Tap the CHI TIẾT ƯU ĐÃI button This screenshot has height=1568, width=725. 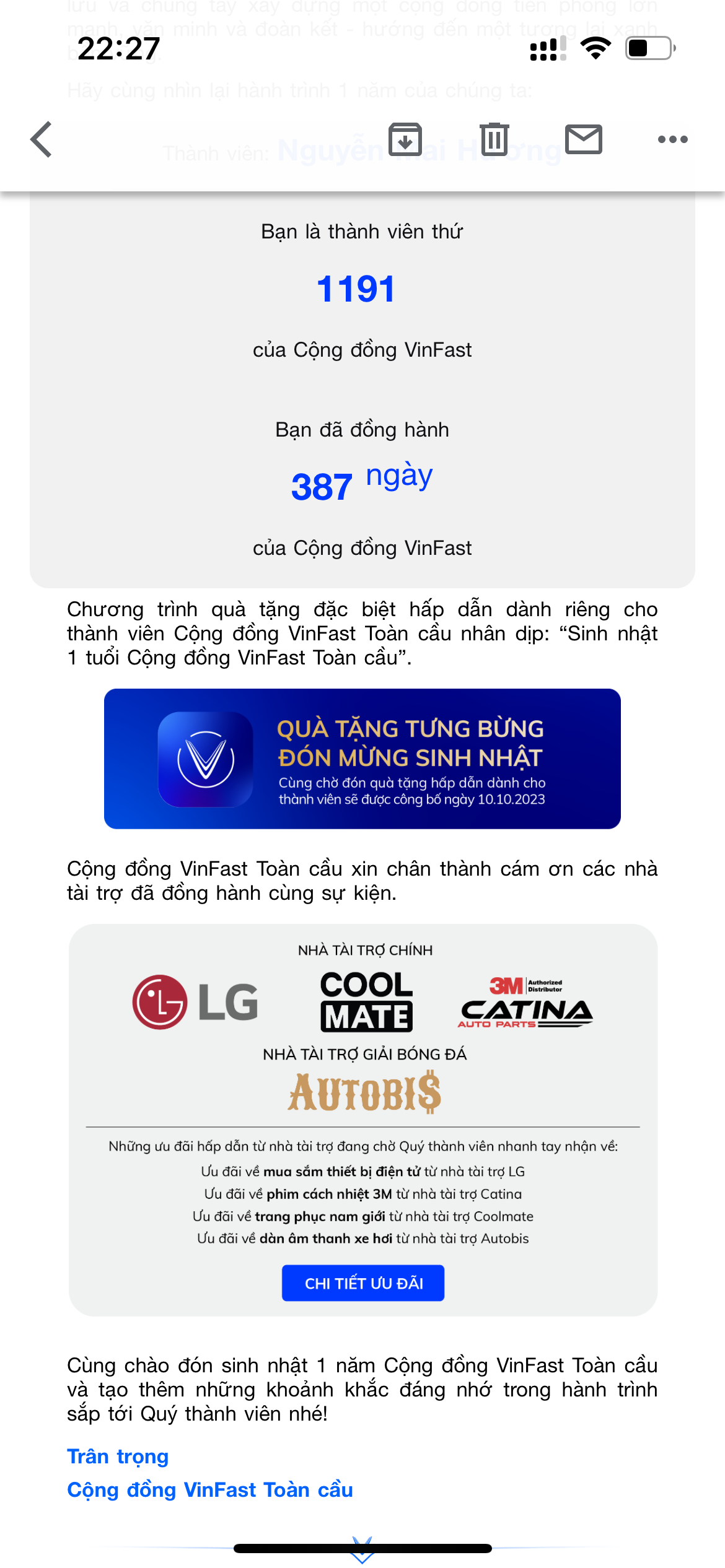362,1283
